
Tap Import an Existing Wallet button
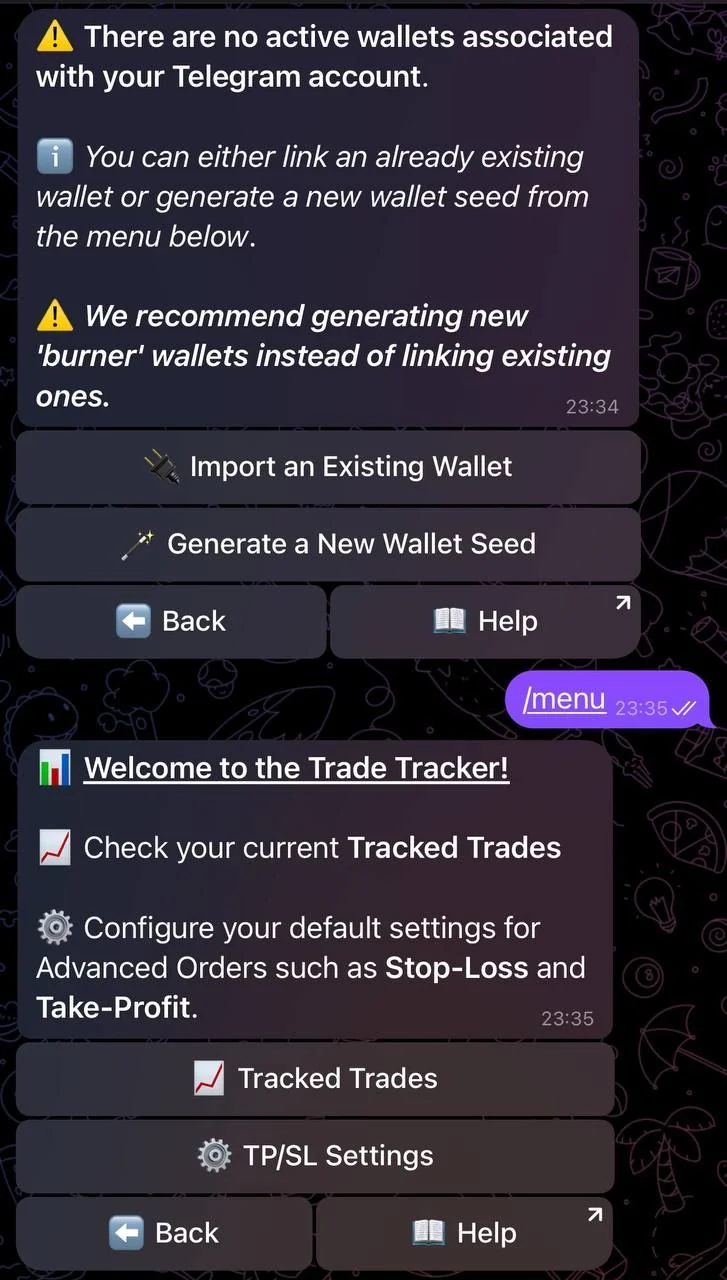tap(328, 467)
